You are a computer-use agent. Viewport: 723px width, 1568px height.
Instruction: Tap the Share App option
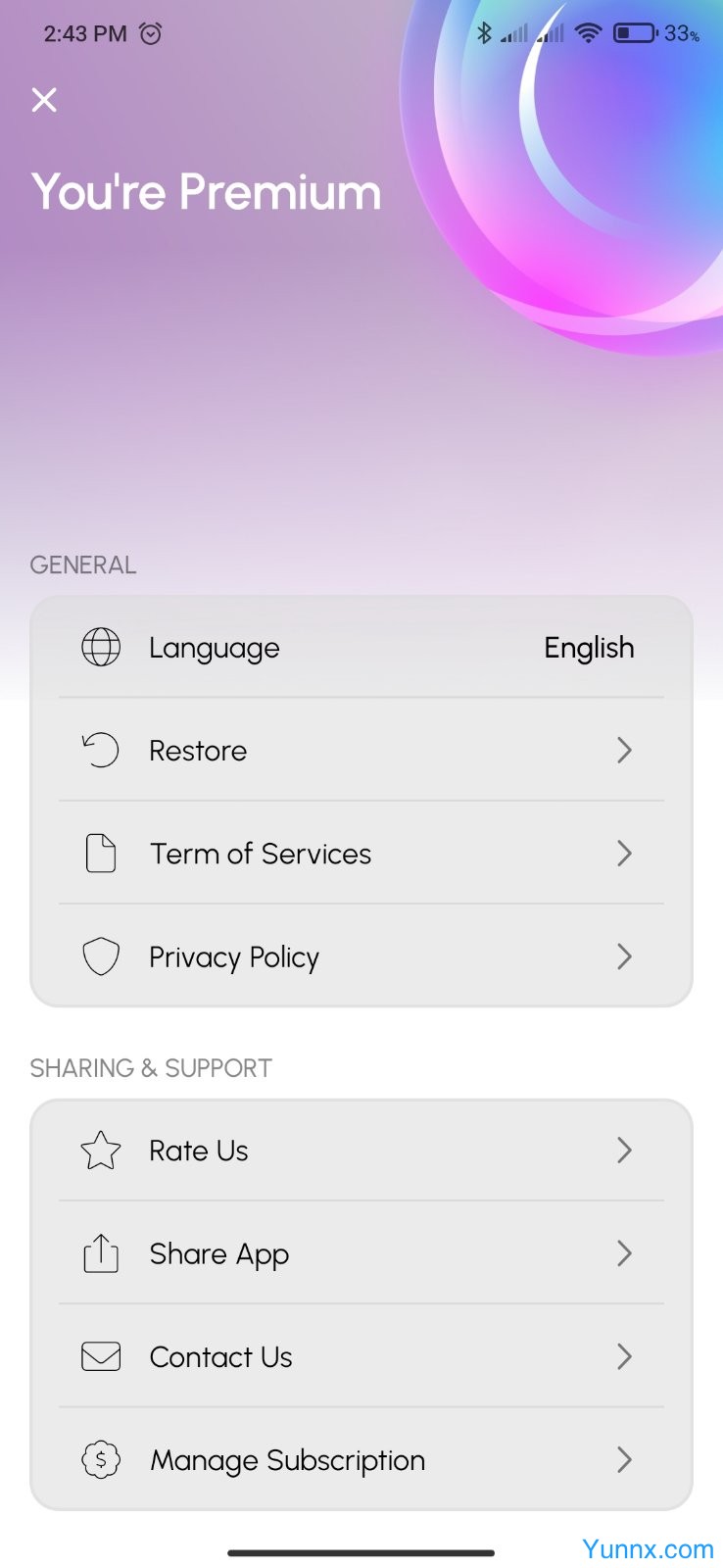point(361,1253)
